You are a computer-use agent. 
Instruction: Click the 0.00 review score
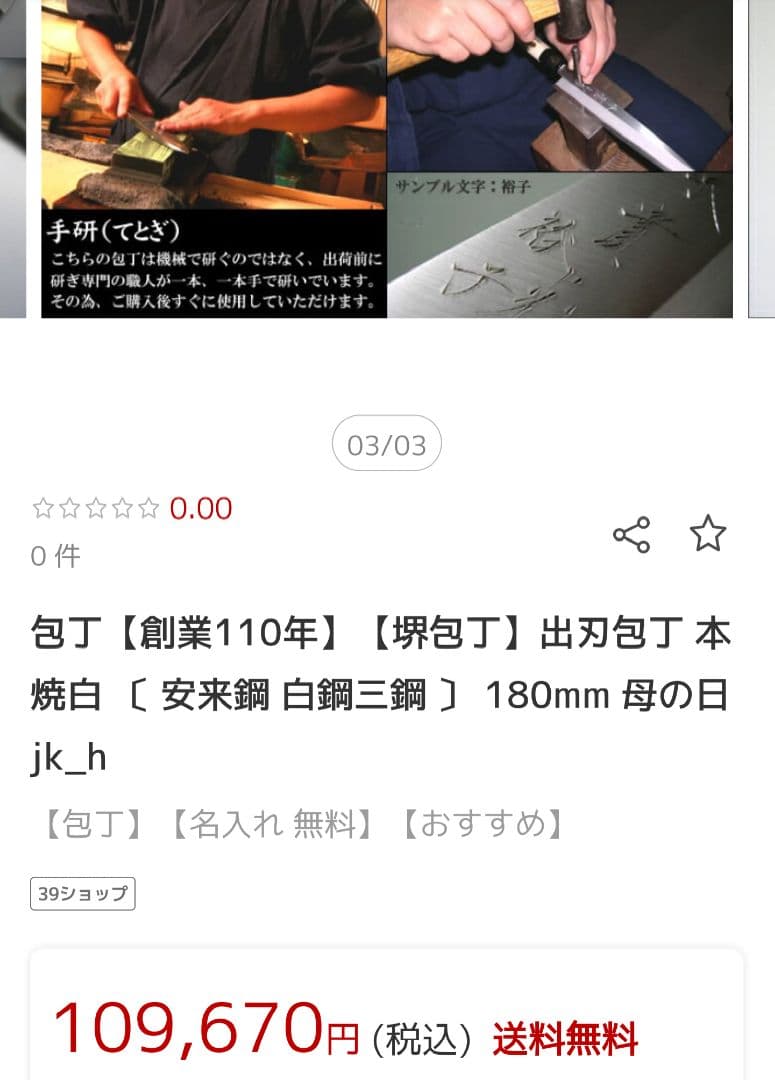(203, 508)
